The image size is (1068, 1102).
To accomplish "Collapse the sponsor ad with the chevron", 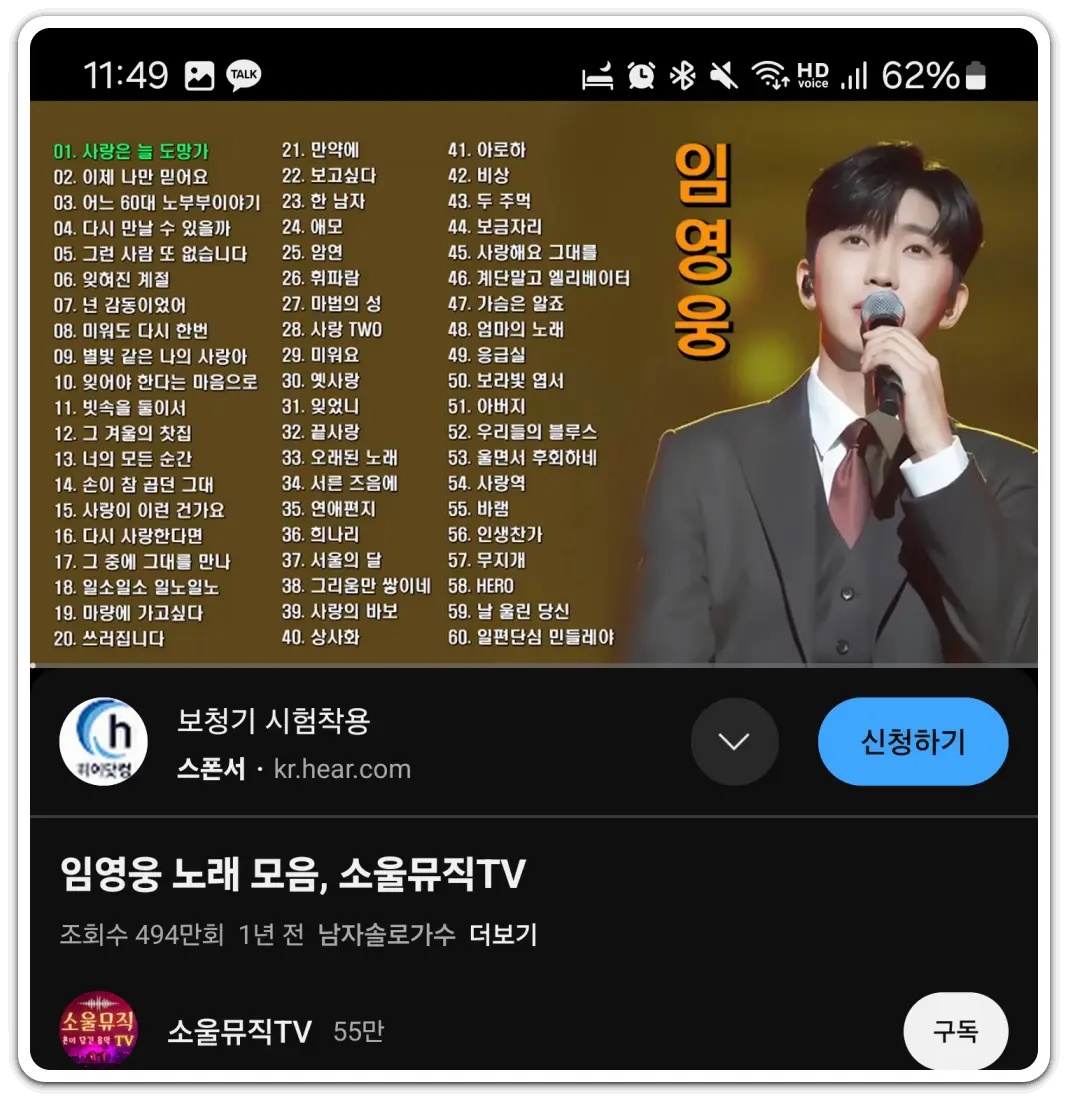I will click(735, 742).
